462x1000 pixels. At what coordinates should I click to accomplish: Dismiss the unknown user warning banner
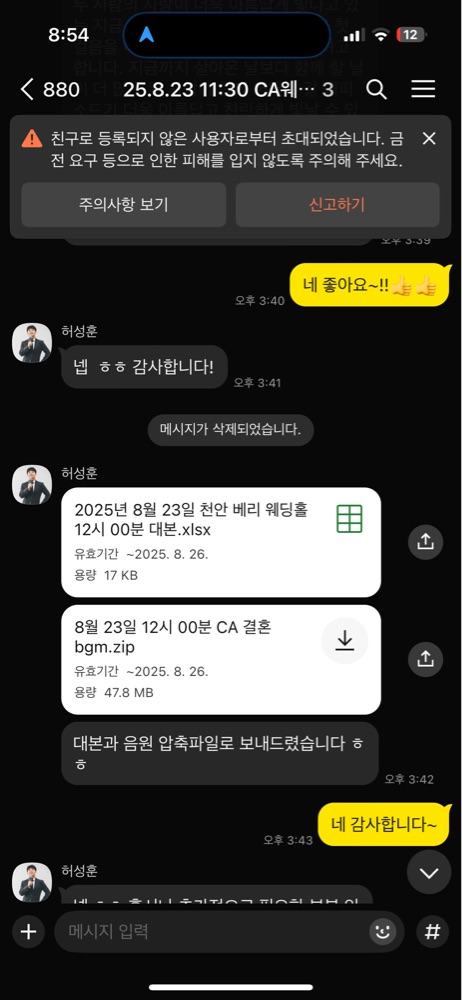coord(429,138)
